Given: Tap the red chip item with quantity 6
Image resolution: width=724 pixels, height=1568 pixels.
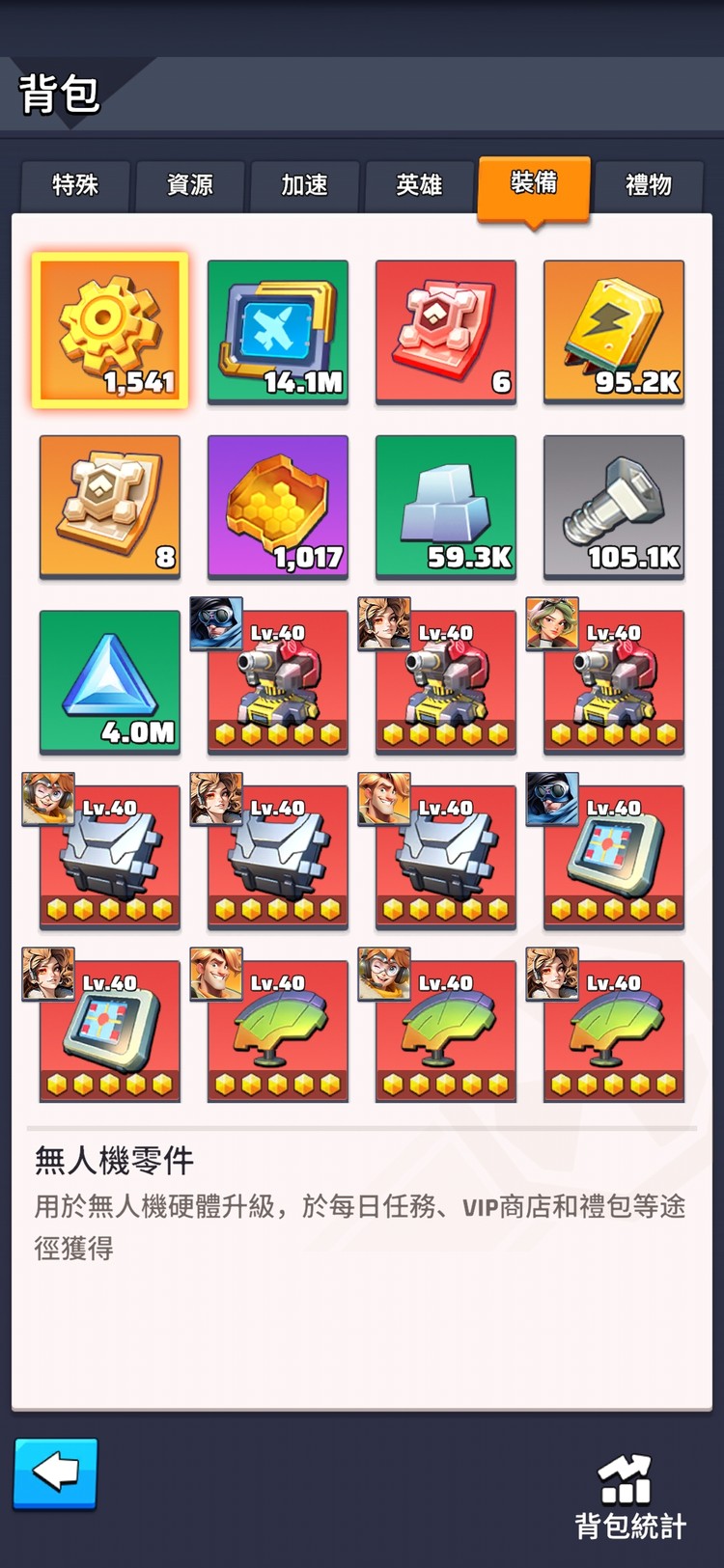Looking at the screenshot, I should click(x=446, y=331).
